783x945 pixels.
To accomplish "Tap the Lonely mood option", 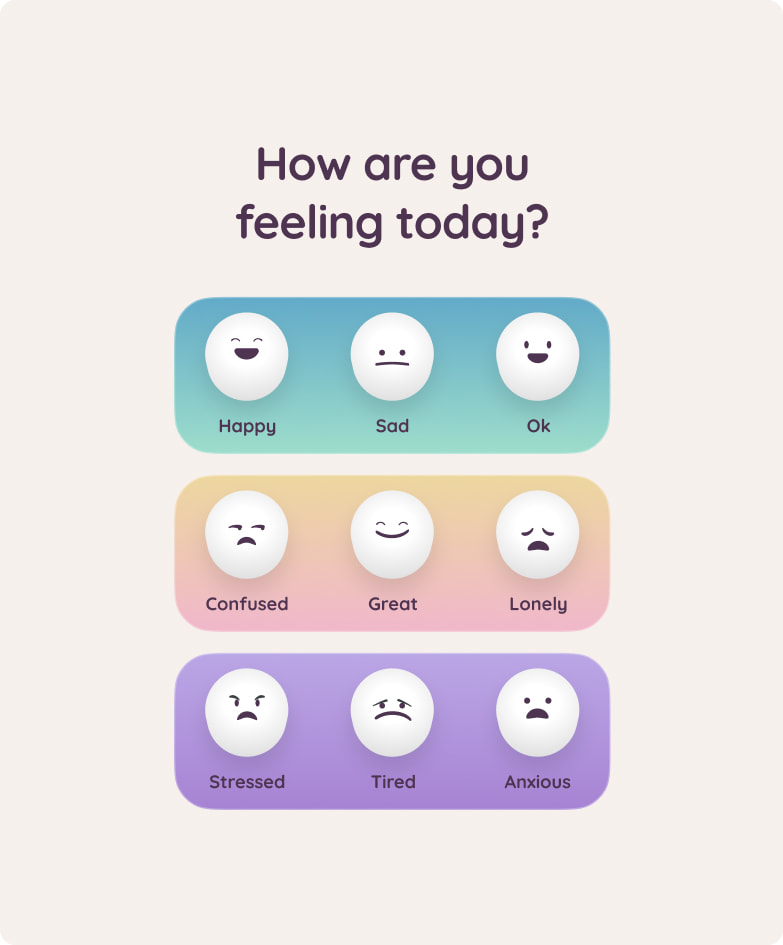I will click(538, 535).
